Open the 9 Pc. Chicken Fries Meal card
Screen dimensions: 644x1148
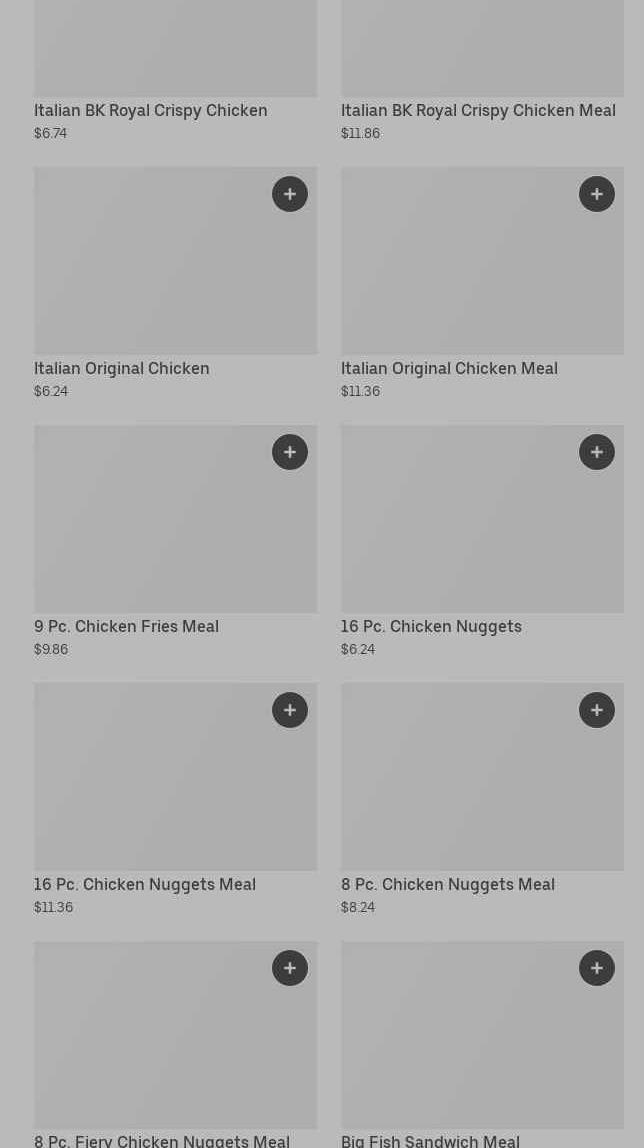[176, 542]
